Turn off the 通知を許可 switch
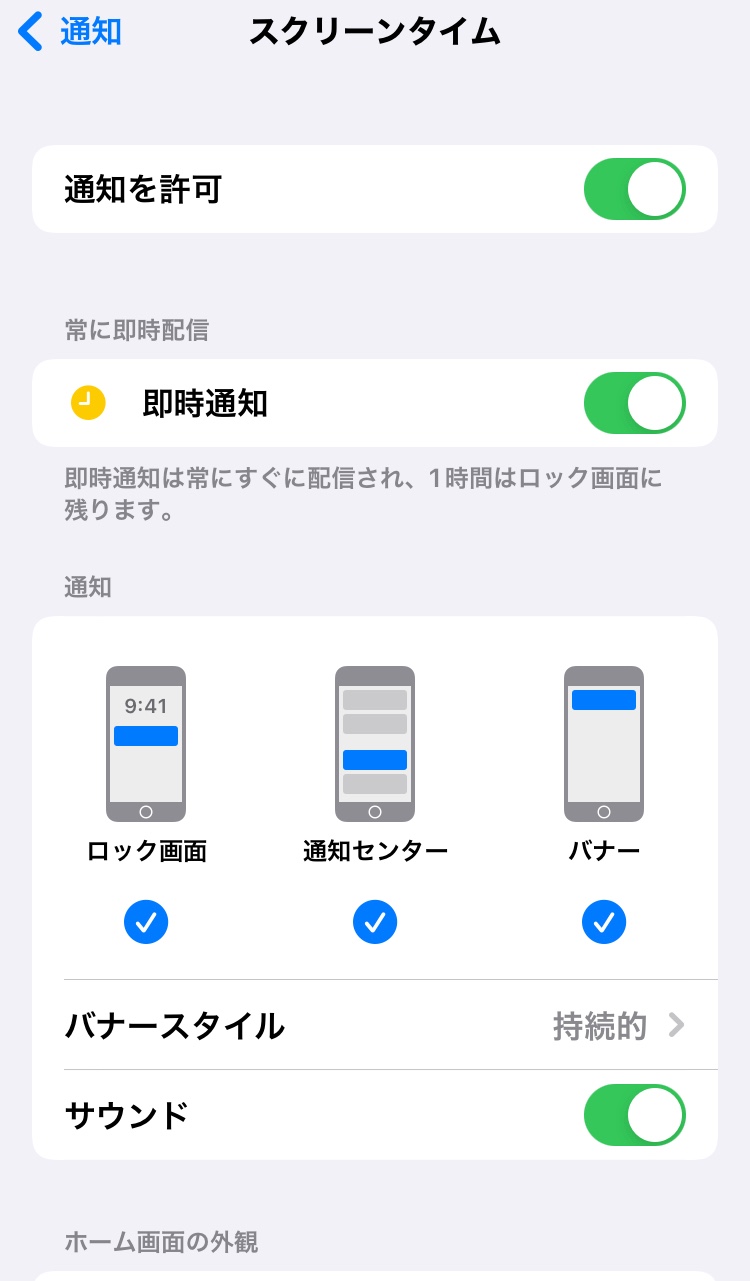Viewport: 750px width, 1281px height. click(x=634, y=189)
